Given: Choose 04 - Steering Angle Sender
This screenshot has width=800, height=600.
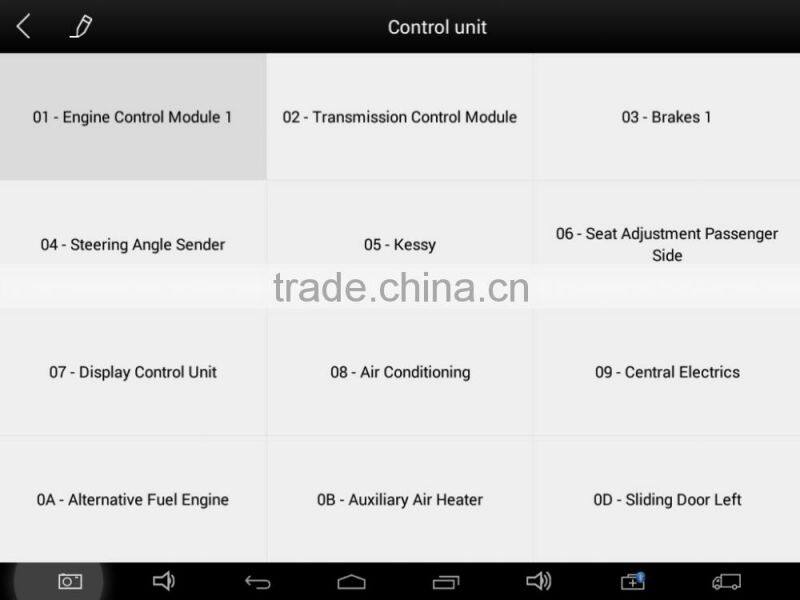Looking at the screenshot, I should click(133, 244).
